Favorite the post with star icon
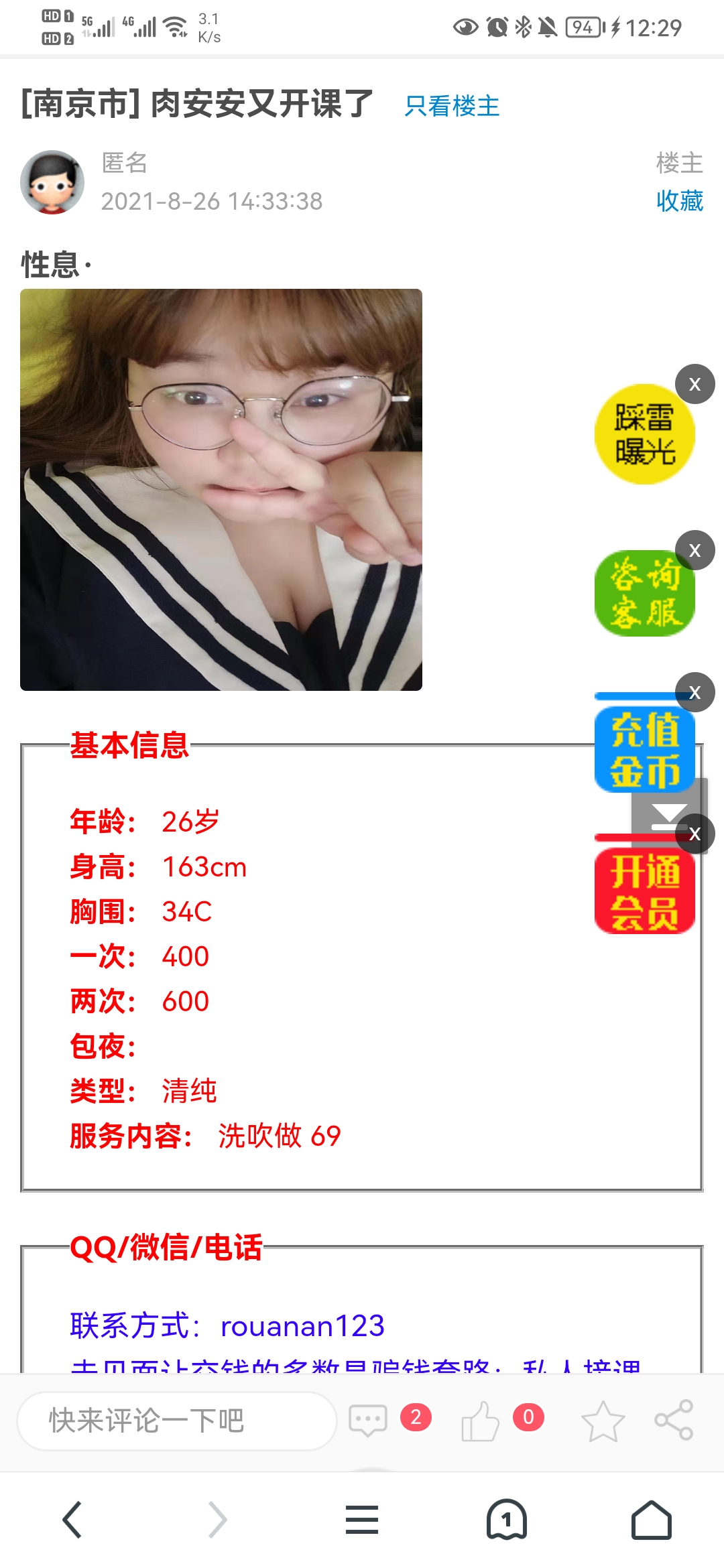The image size is (724, 1568). tap(603, 1421)
